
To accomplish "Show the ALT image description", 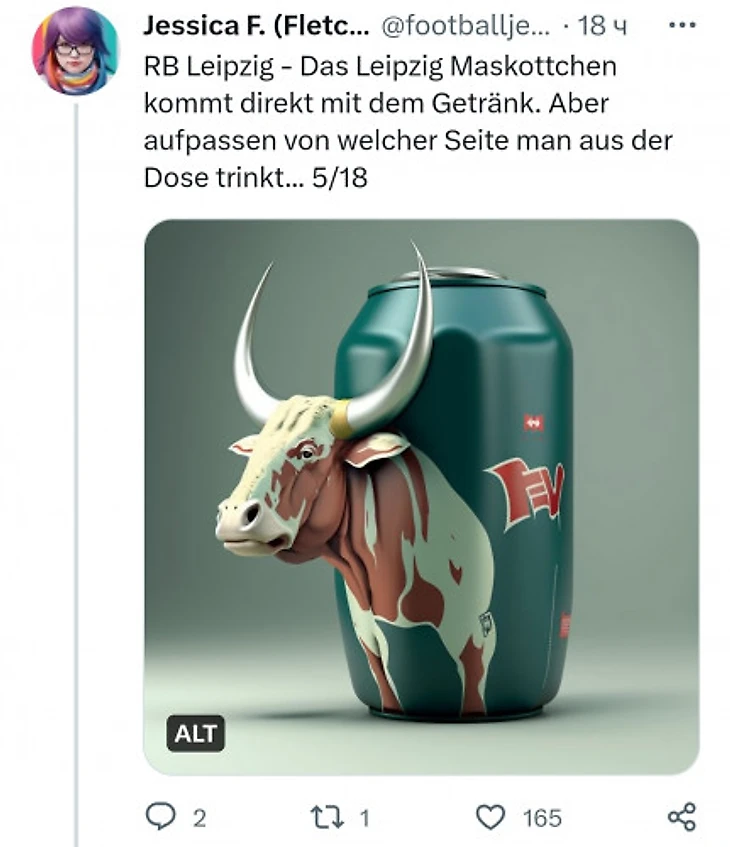I will point(194,734).
